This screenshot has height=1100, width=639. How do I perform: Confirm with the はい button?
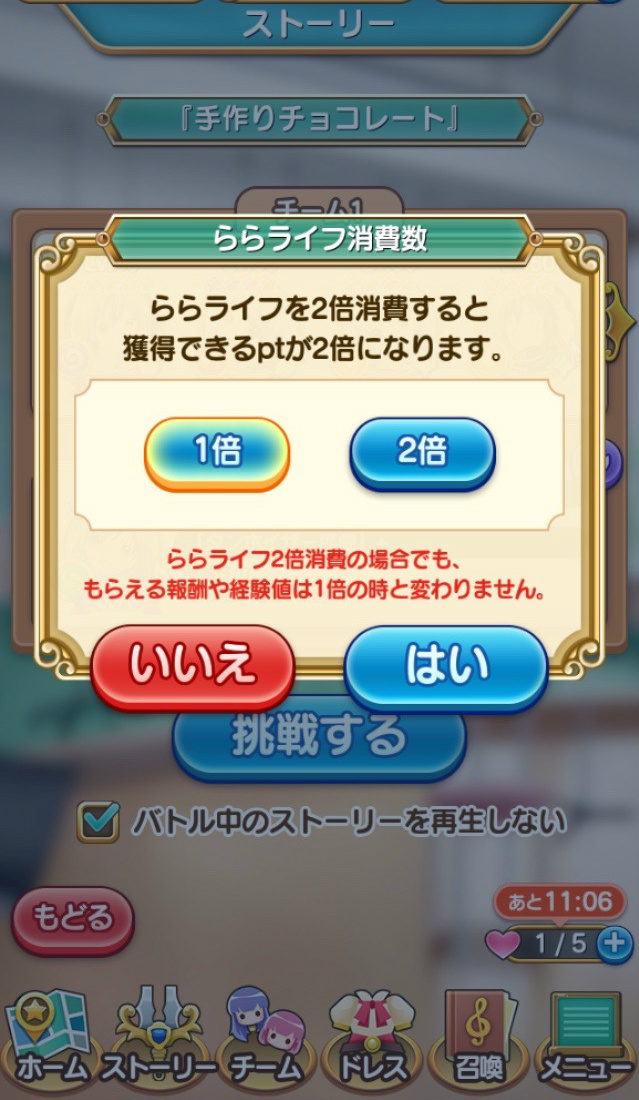(x=446, y=666)
